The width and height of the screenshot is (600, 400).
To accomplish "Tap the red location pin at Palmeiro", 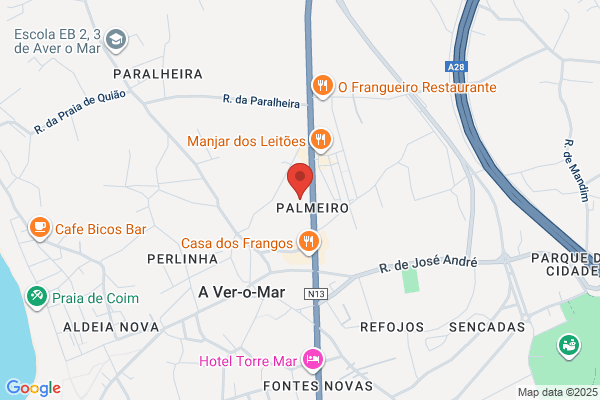I will pos(300,180).
